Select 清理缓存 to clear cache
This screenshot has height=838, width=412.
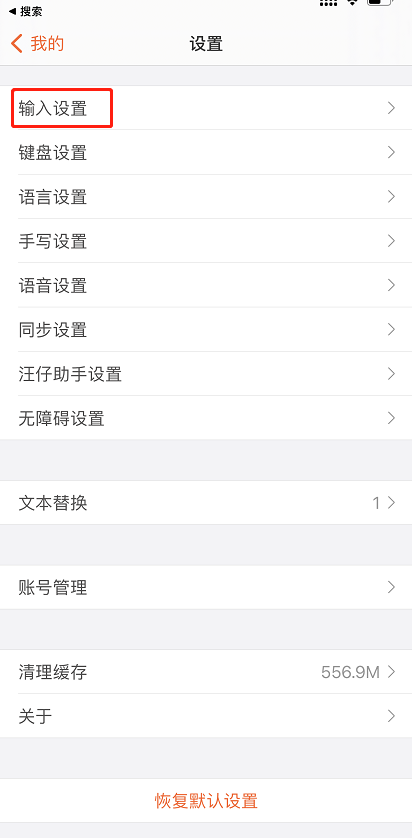coord(206,672)
